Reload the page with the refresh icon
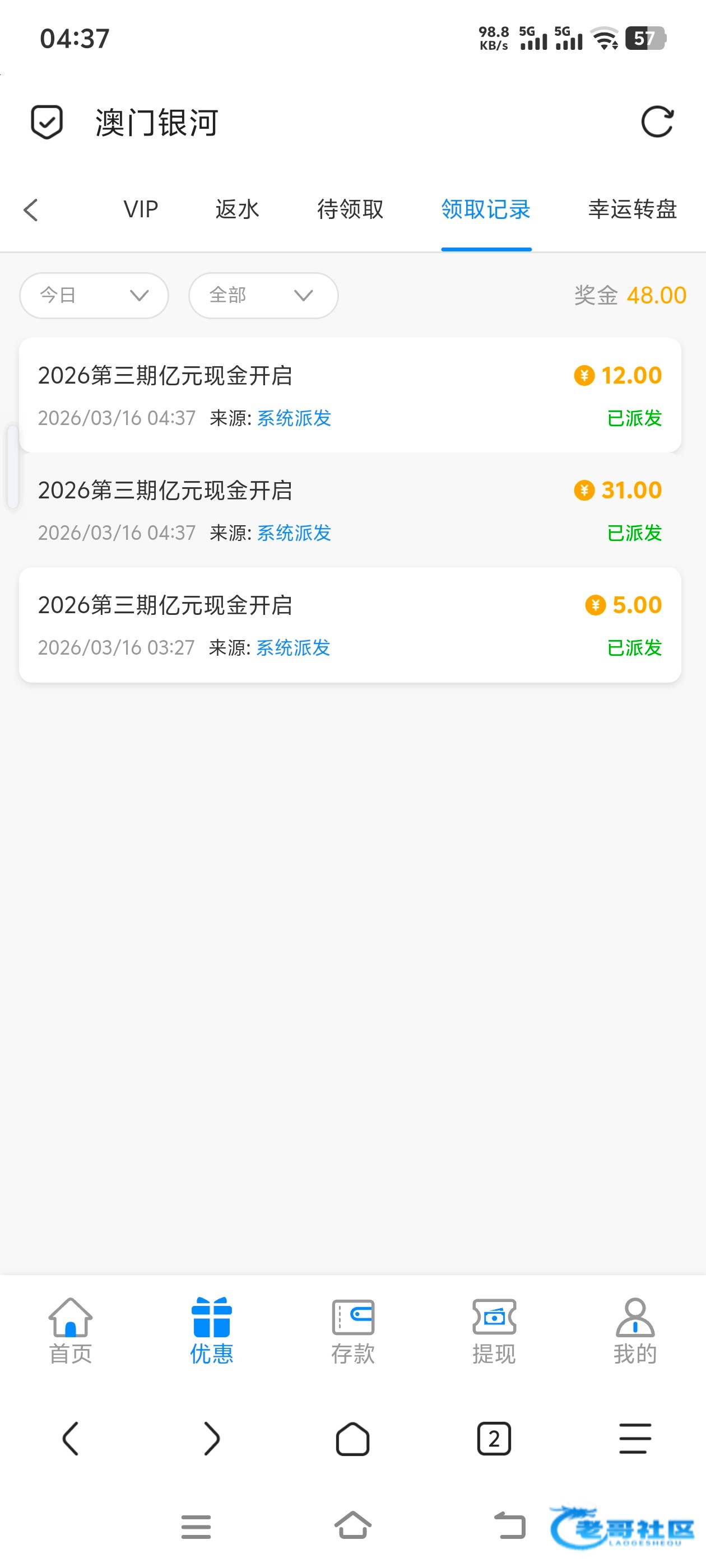Screen dimensions: 706x1568 coord(657,122)
